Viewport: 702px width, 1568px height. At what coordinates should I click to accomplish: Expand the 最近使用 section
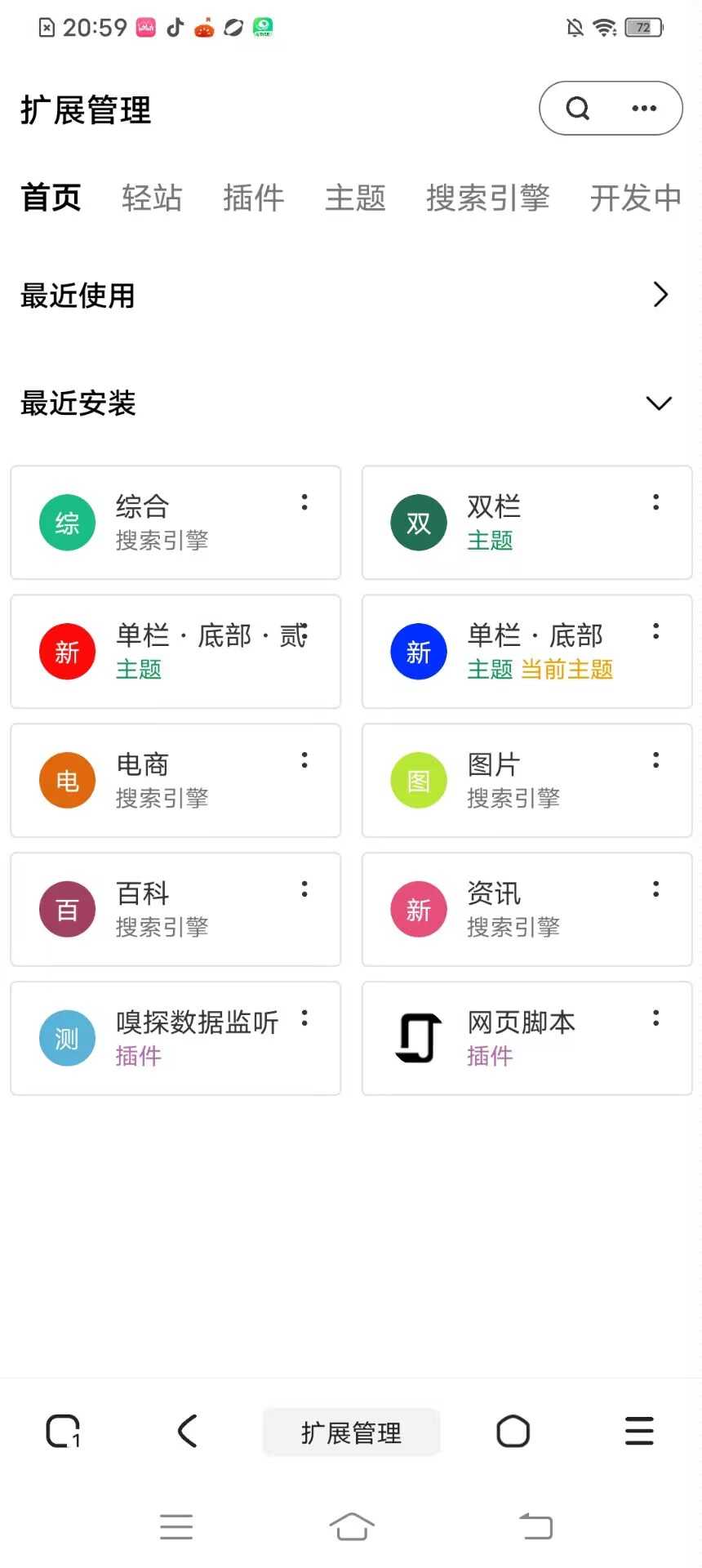pyautogui.click(x=660, y=295)
